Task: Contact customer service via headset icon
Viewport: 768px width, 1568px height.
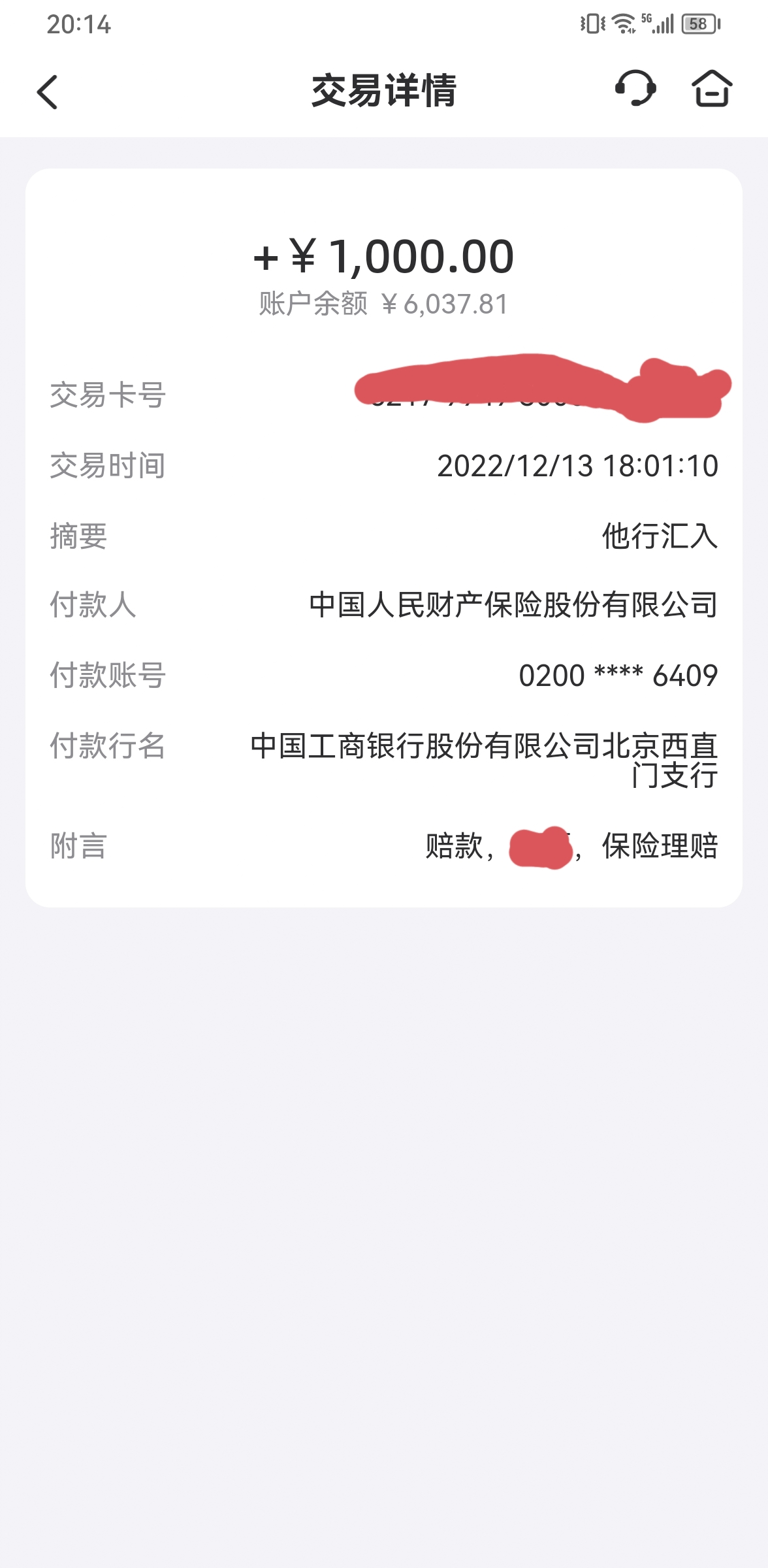Action: pos(635,88)
